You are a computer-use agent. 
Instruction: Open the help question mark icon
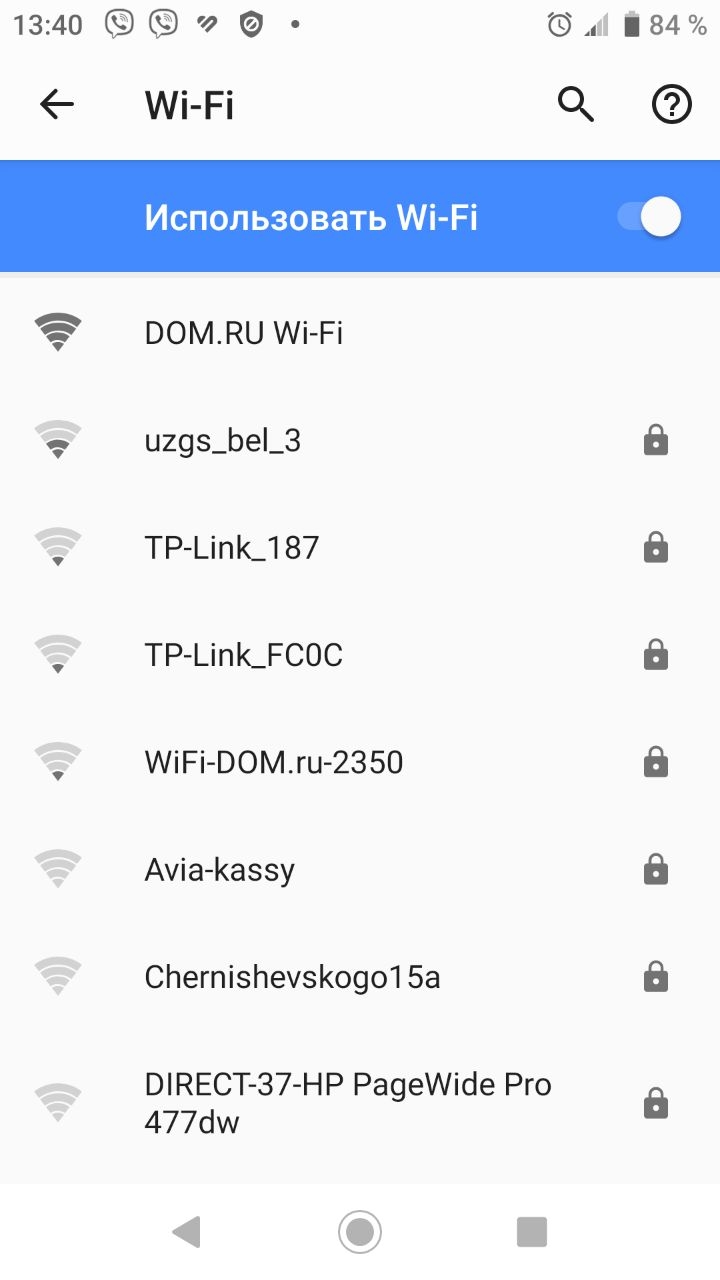[672, 104]
